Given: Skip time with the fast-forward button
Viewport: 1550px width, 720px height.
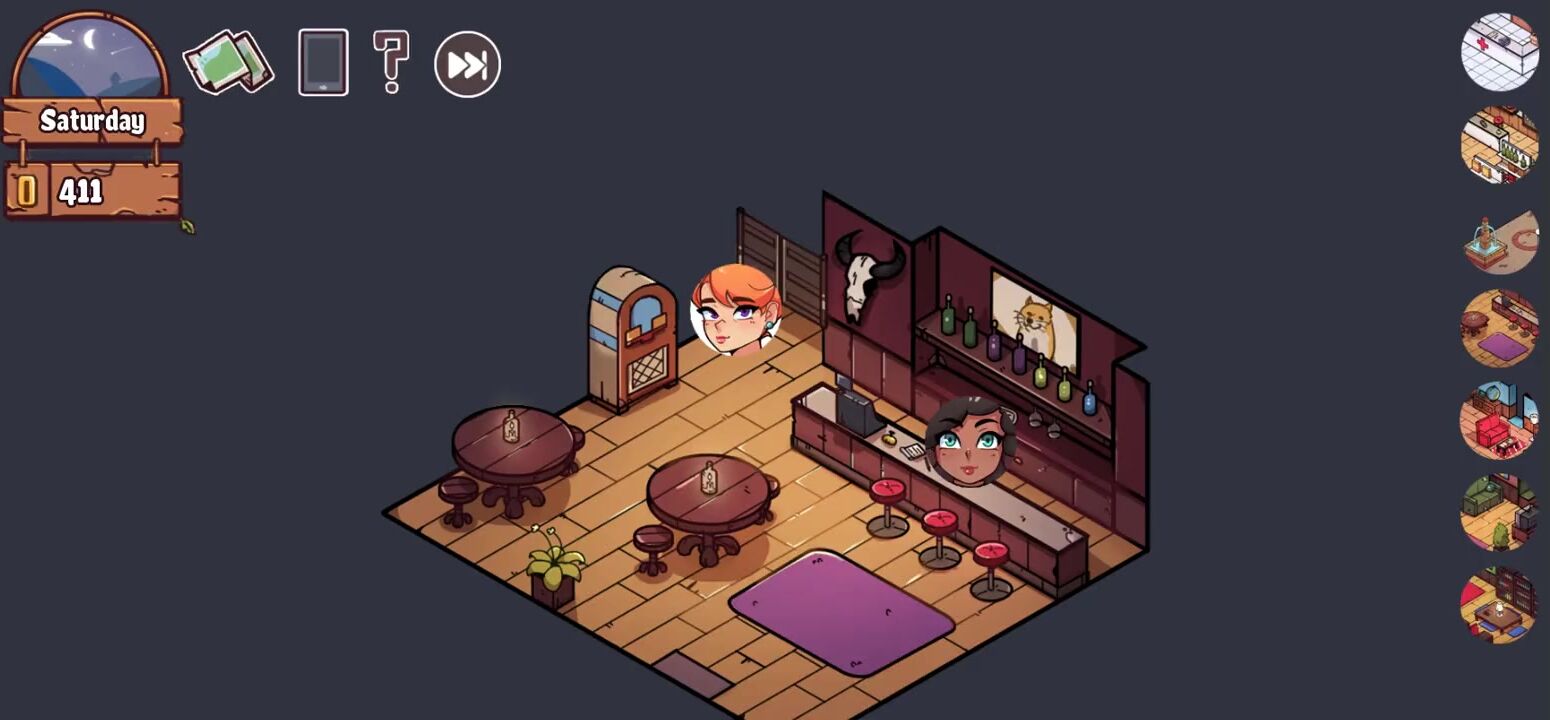Looking at the screenshot, I should tap(467, 65).
